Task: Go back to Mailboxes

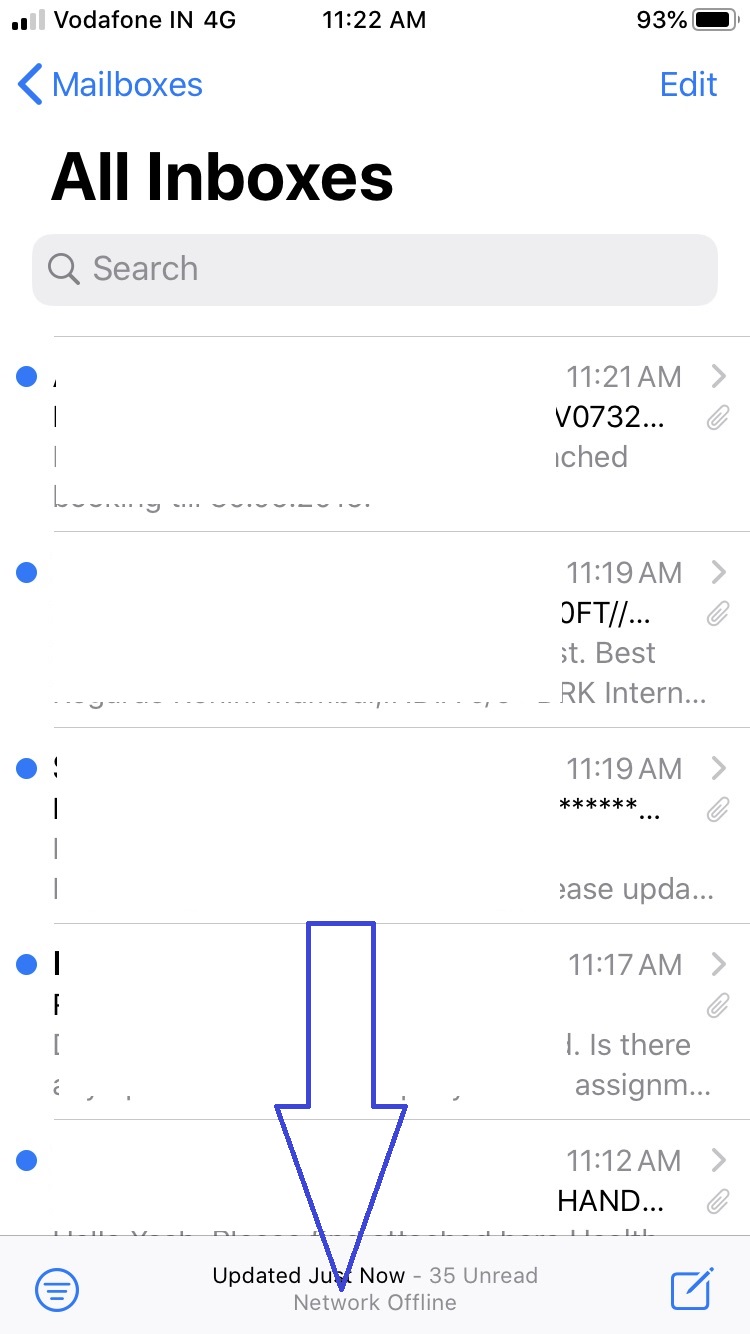Action: pos(110,85)
